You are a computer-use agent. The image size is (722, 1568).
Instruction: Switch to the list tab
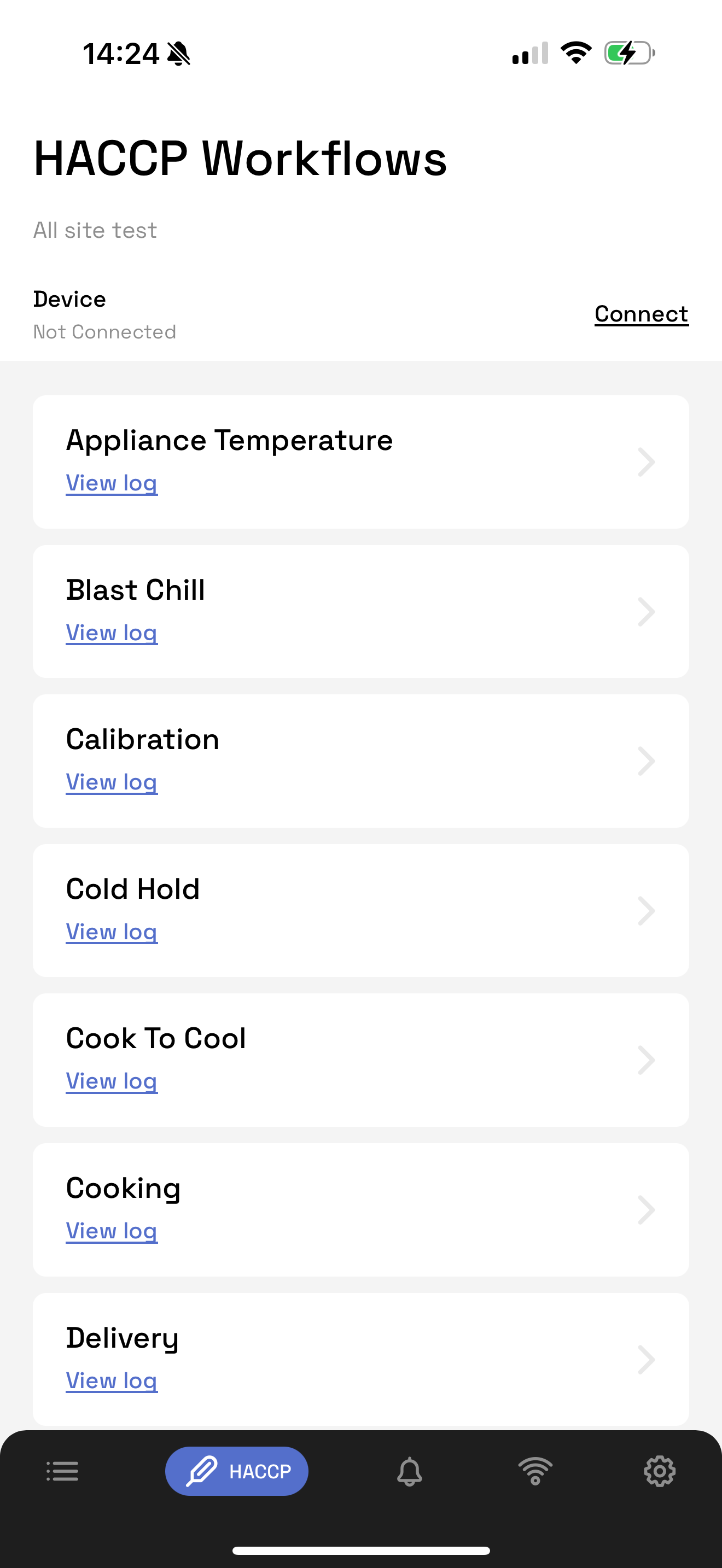(x=62, y=1471)
